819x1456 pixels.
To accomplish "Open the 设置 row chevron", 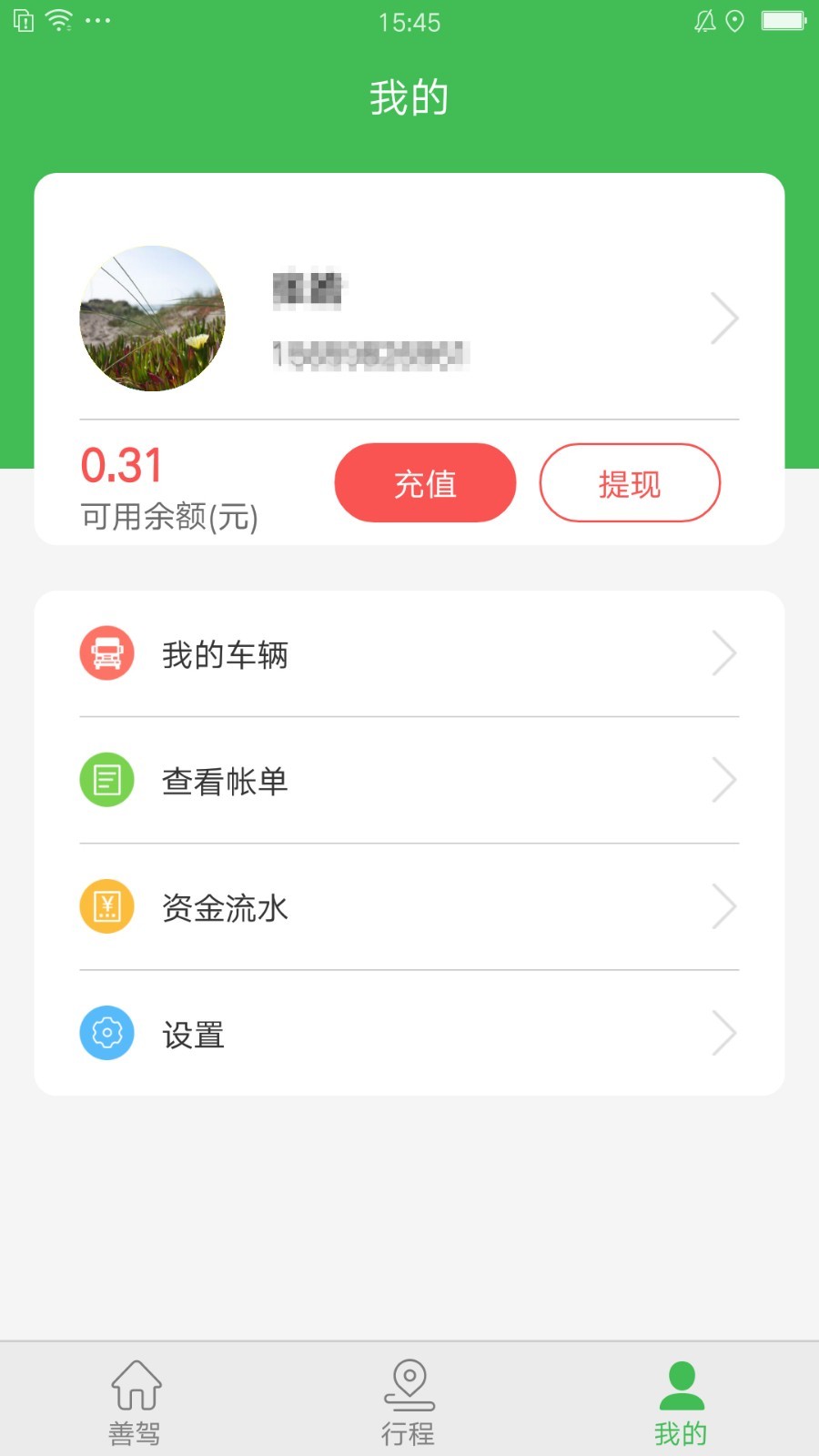I will (x=723, y=1033).
